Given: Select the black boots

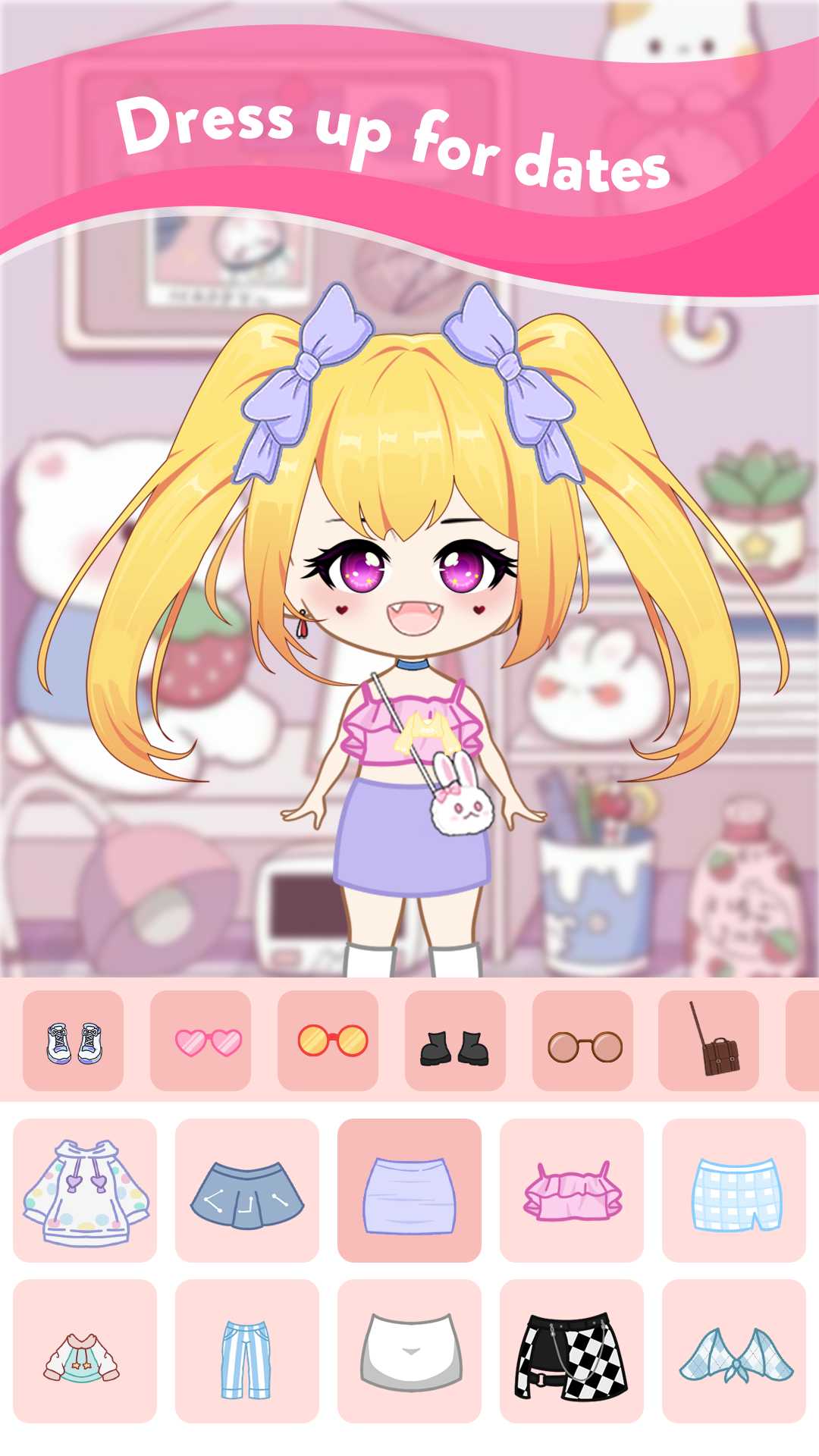Looking at the screenshot, I should click(455, 1040).
